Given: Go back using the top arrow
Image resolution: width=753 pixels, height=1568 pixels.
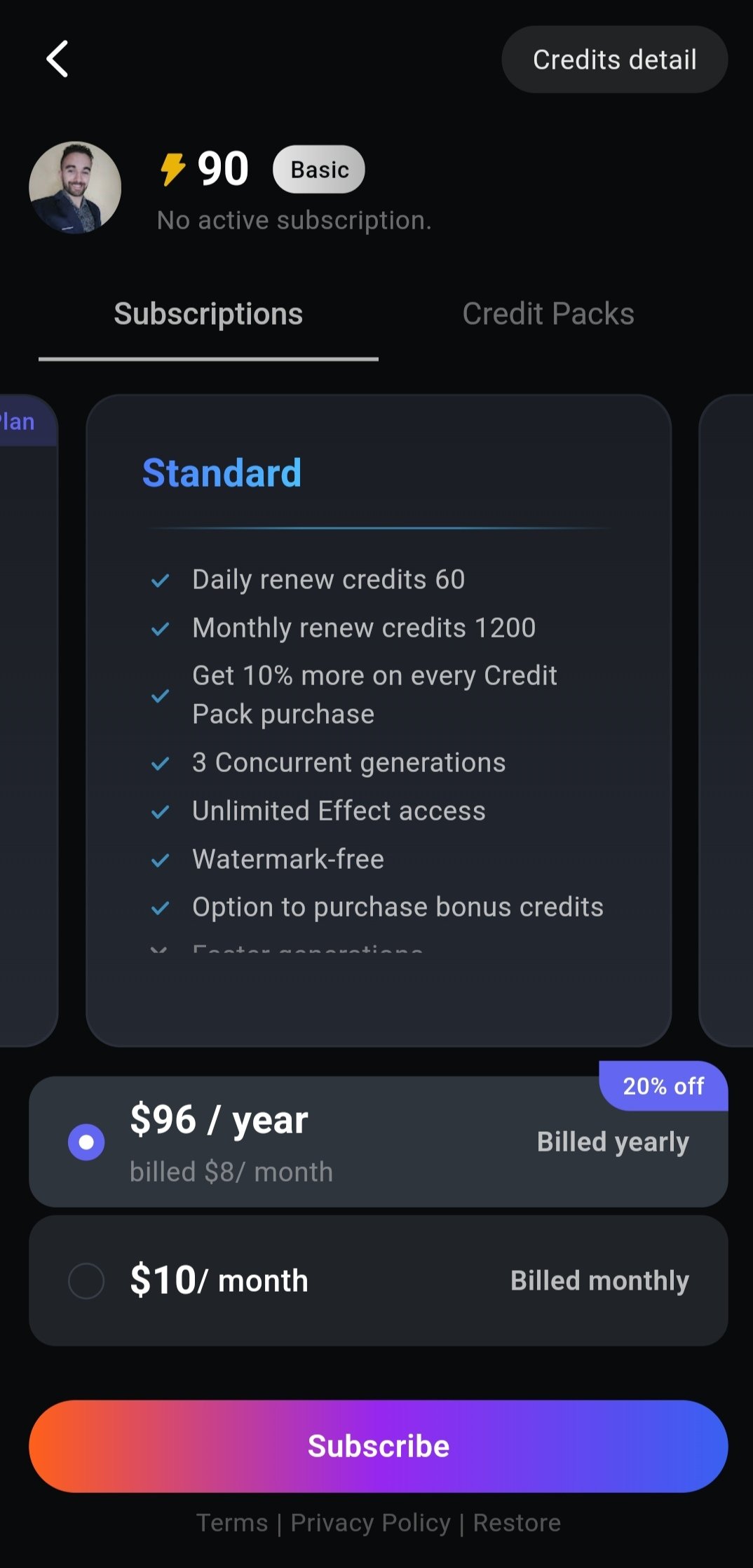Looking at the screenshot, I should point(57,59).
